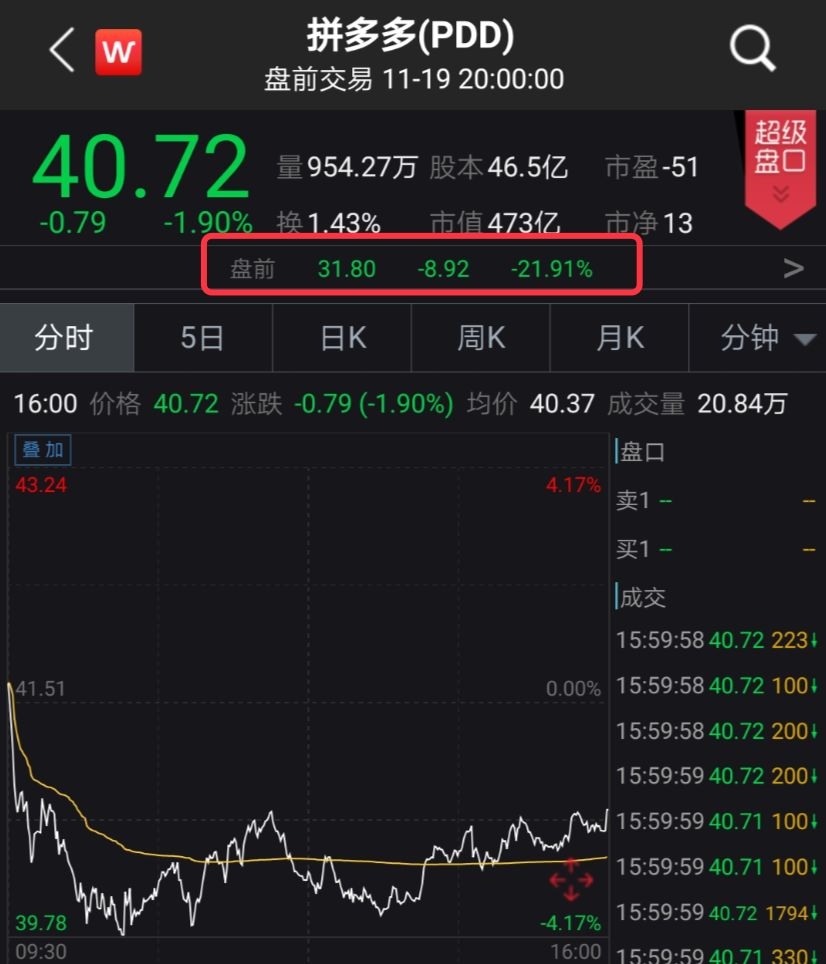Select the 日K chart tab
The image size is (826, 964).
pyautogui.click(x=342, y=339)
